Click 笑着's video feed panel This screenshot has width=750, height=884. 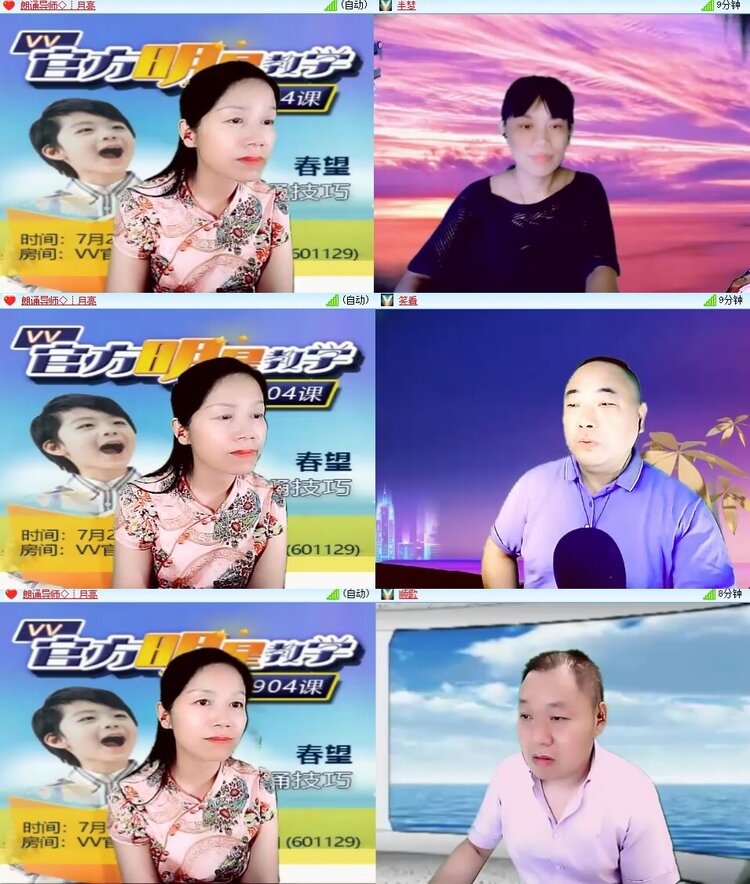pos(560,450)
